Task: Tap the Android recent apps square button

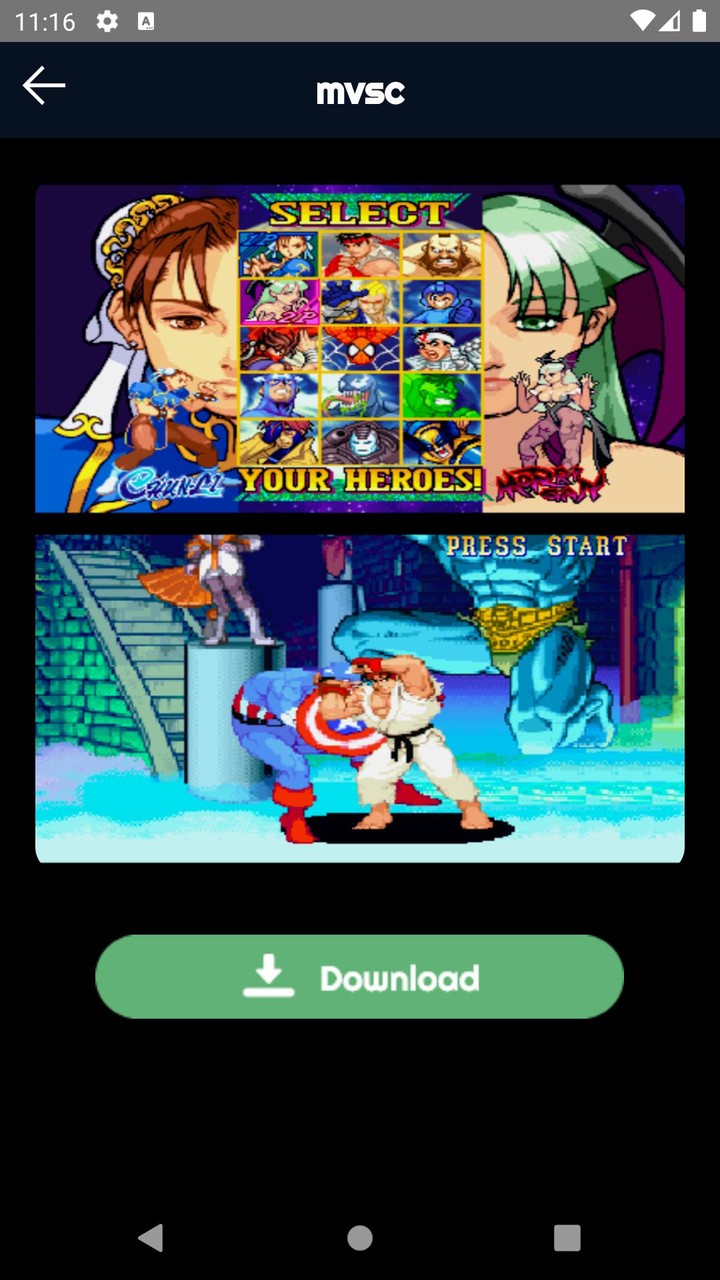Action: pos(568,1238)
